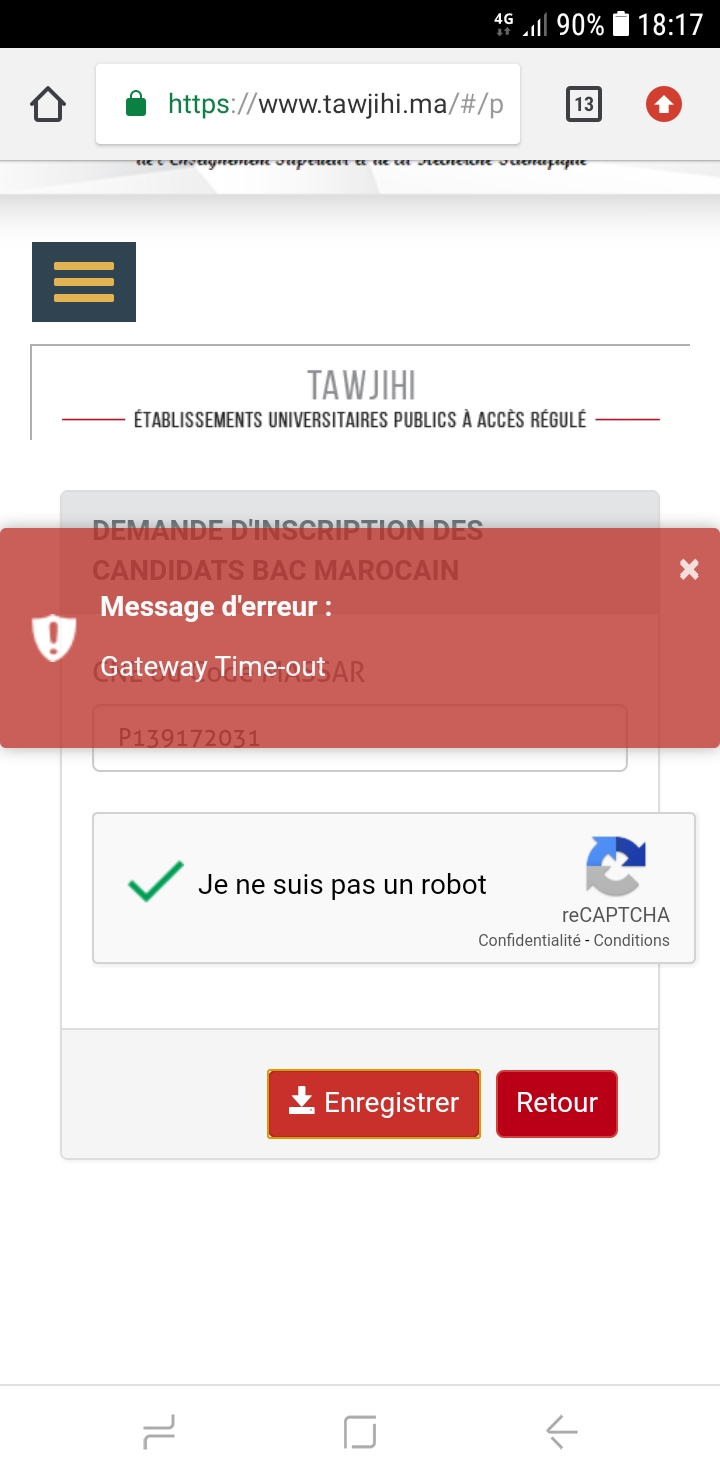Open system recent apps view
Screen dimensions: 720x1480
159,1432
